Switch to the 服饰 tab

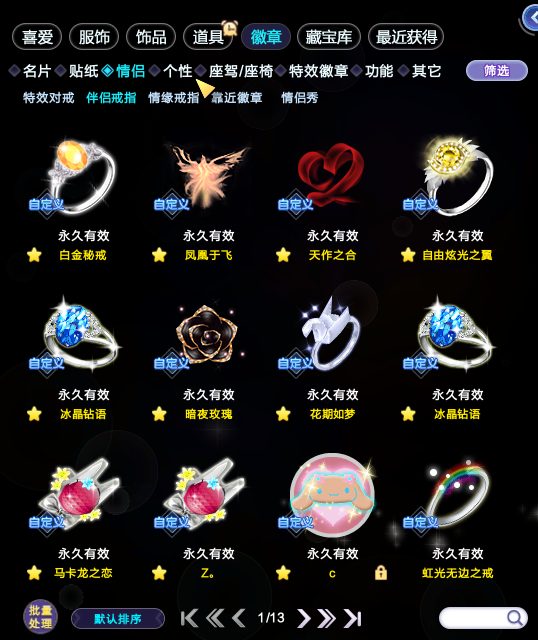(x=94, y=37)
